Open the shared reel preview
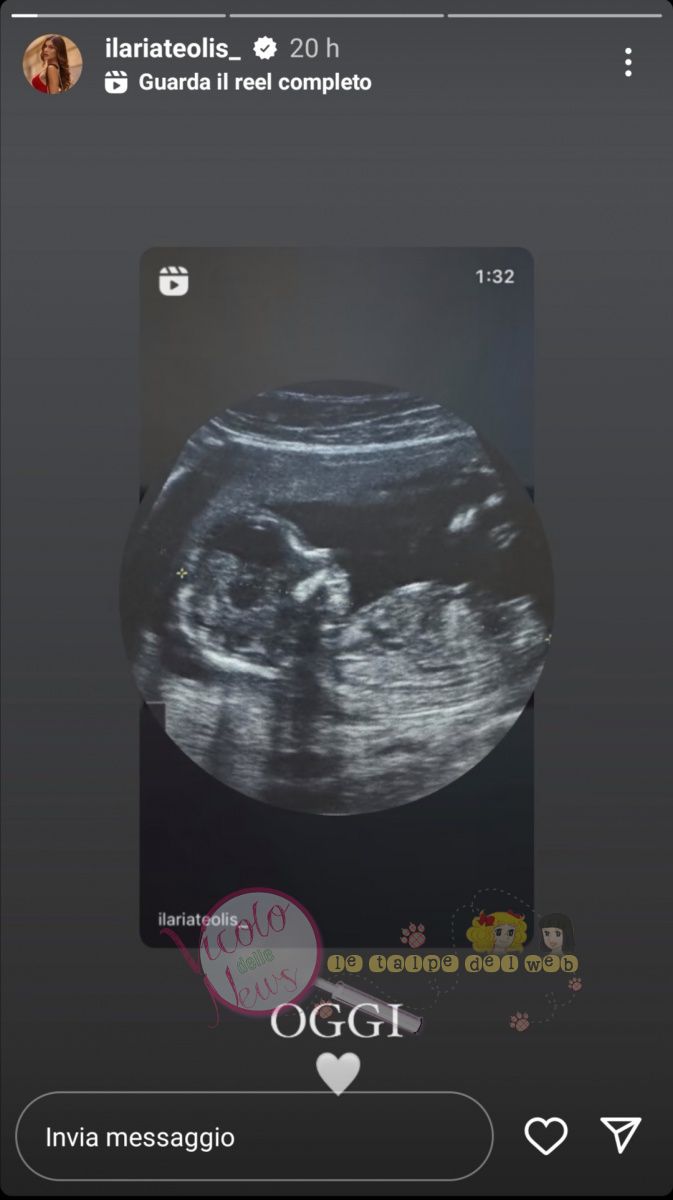The height and width of the screenshot is (1200, 673). coord(336,597)
